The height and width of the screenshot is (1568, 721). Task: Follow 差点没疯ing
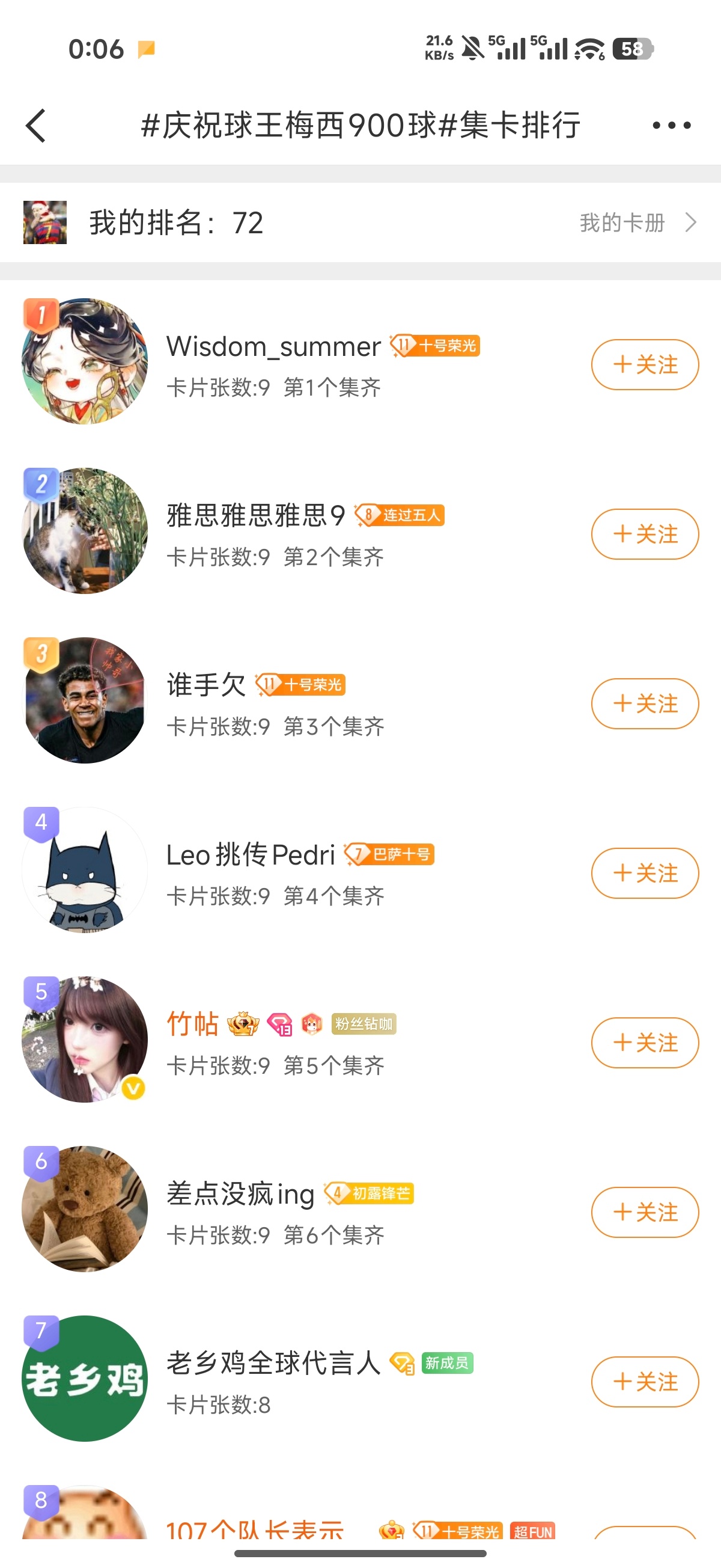click(x=644, y=1212)
